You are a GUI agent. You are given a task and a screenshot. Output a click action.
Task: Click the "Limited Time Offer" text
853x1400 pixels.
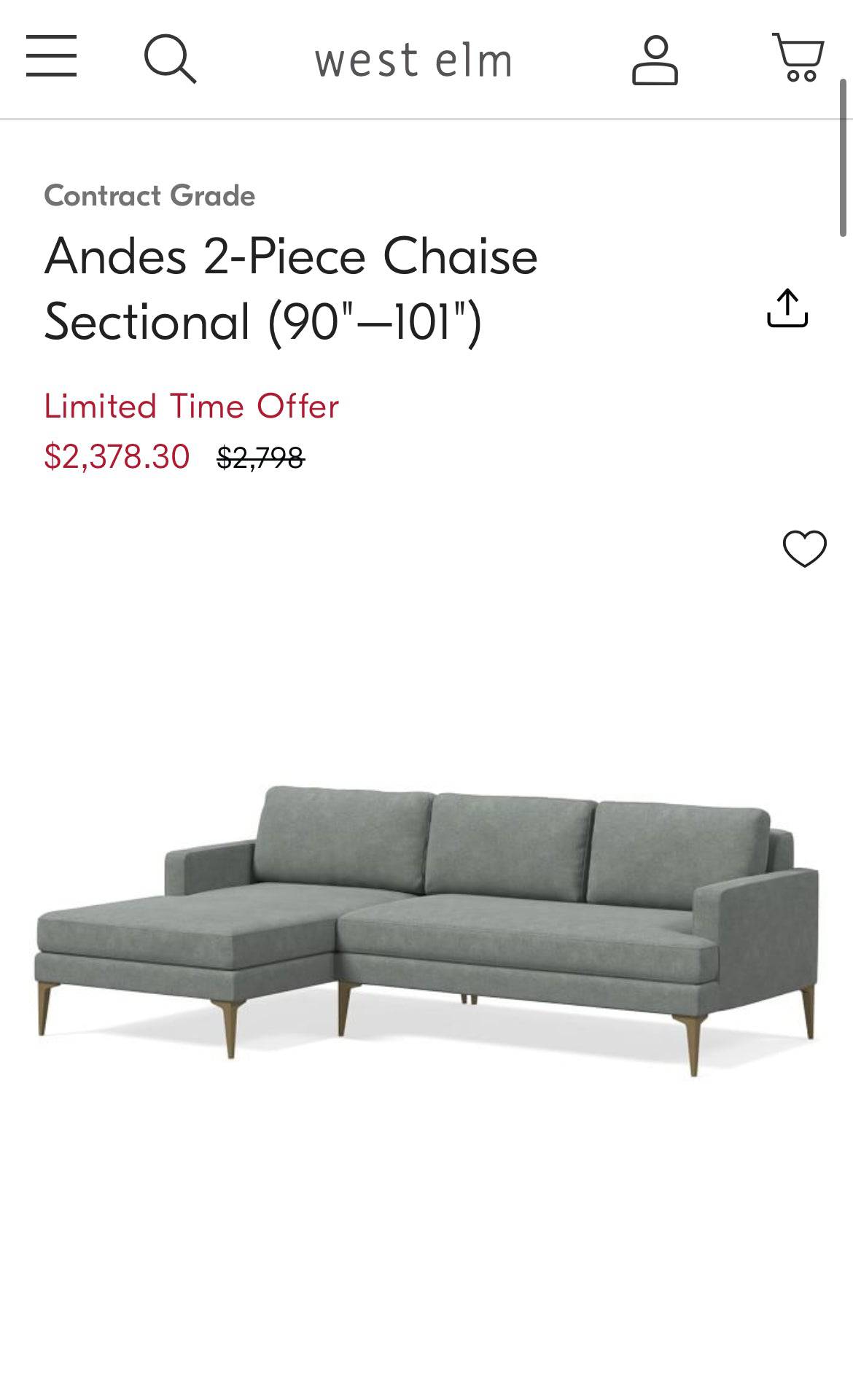191,408
